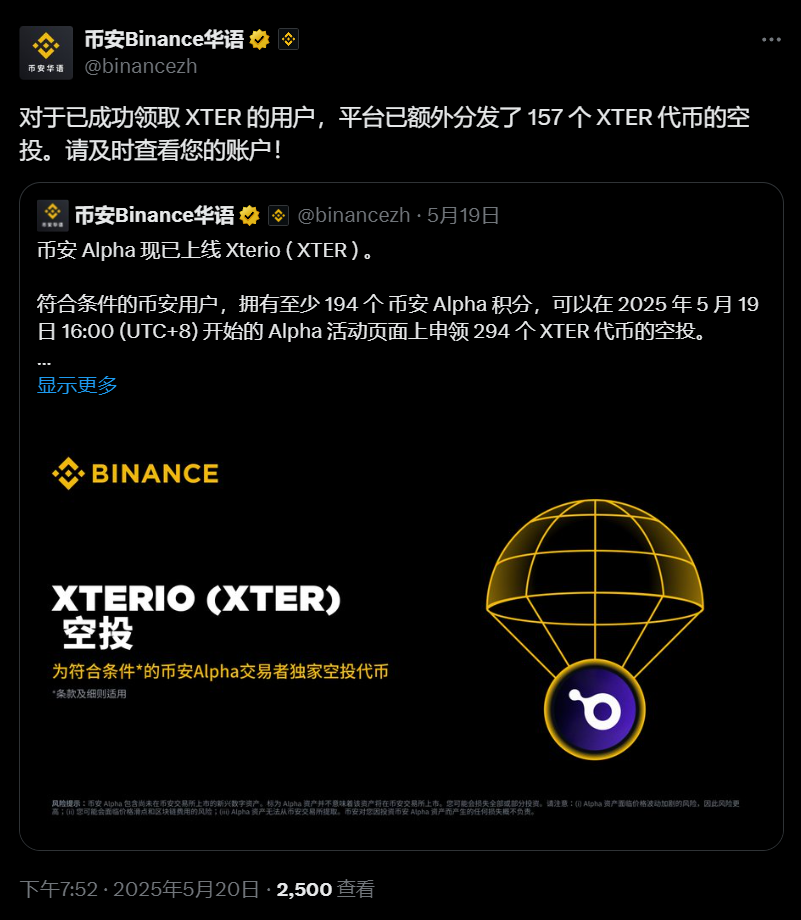Open the post's overflow menu

point(771,39)
